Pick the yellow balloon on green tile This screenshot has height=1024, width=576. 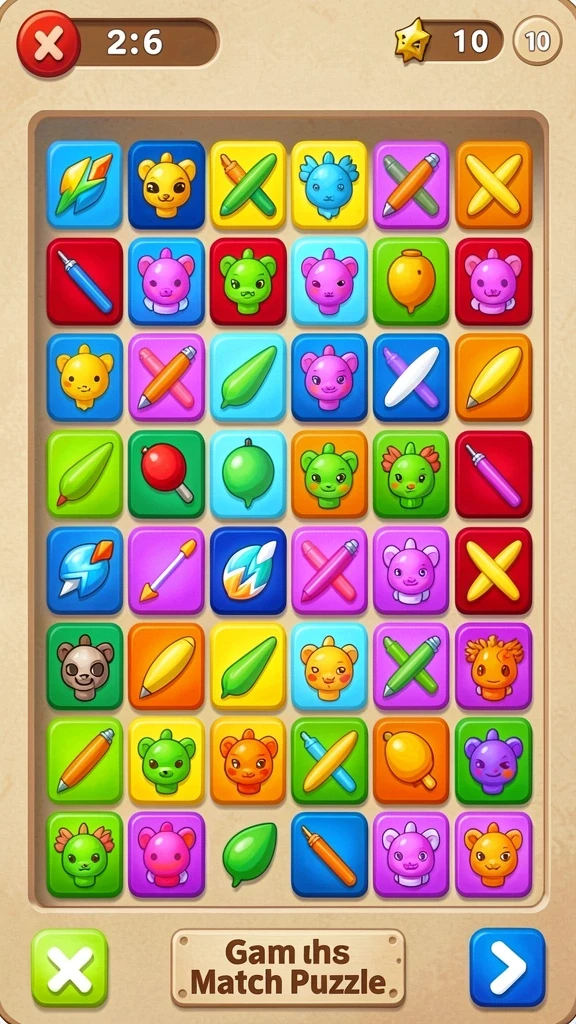pyautogui.click(x=411, y=281)
